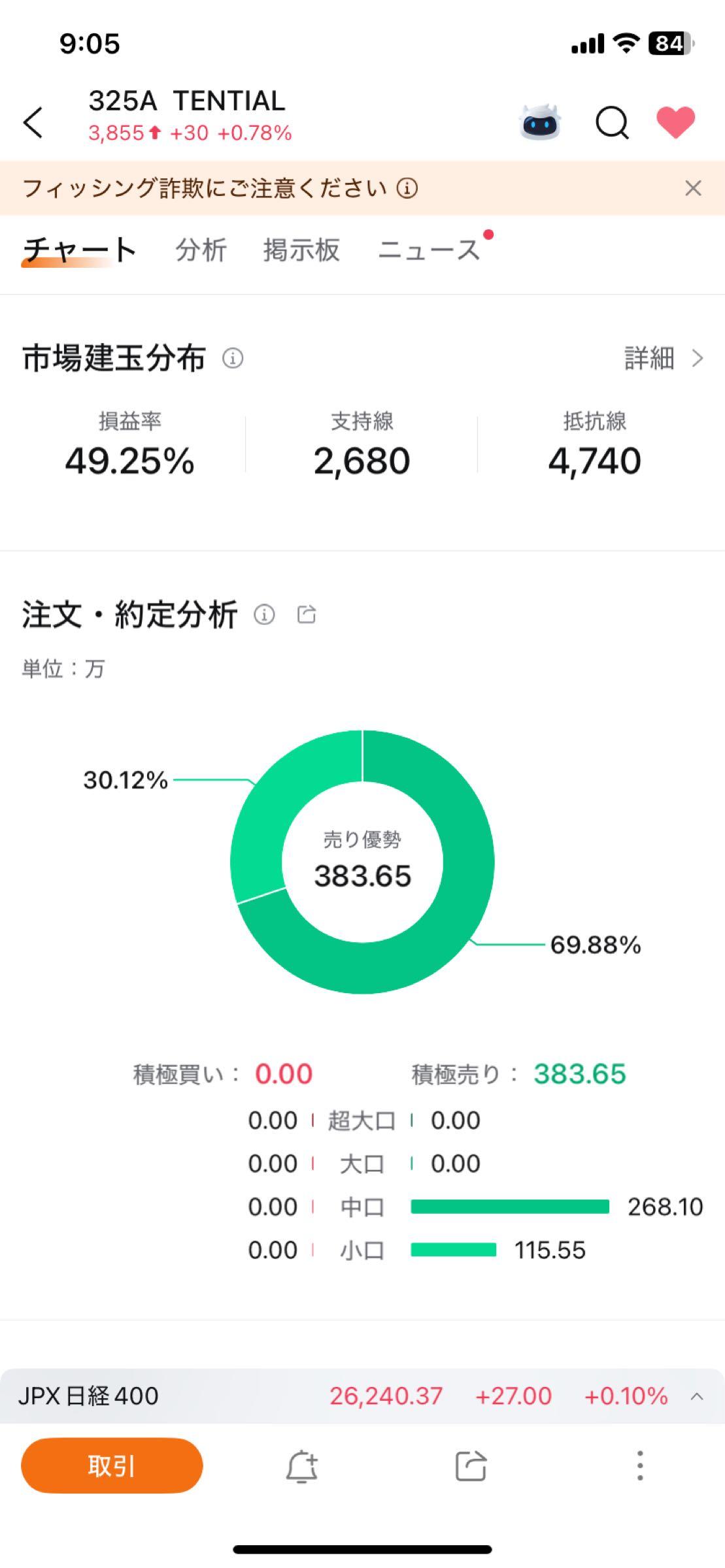Viewport: 725px width, 1568px height.
Task: Open the AI assistant robot icon
Action: 541,123
